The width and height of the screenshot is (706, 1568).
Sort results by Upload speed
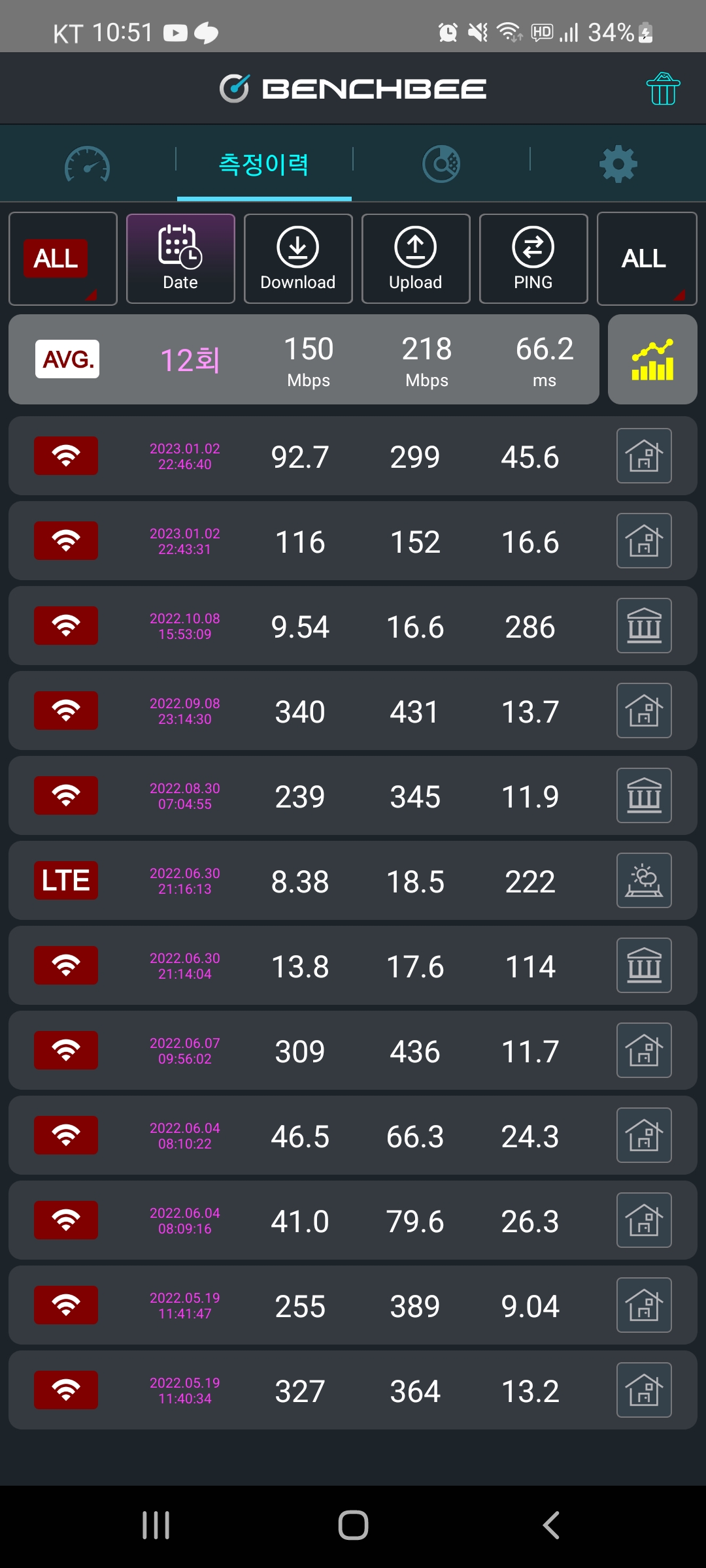[416, 259]
